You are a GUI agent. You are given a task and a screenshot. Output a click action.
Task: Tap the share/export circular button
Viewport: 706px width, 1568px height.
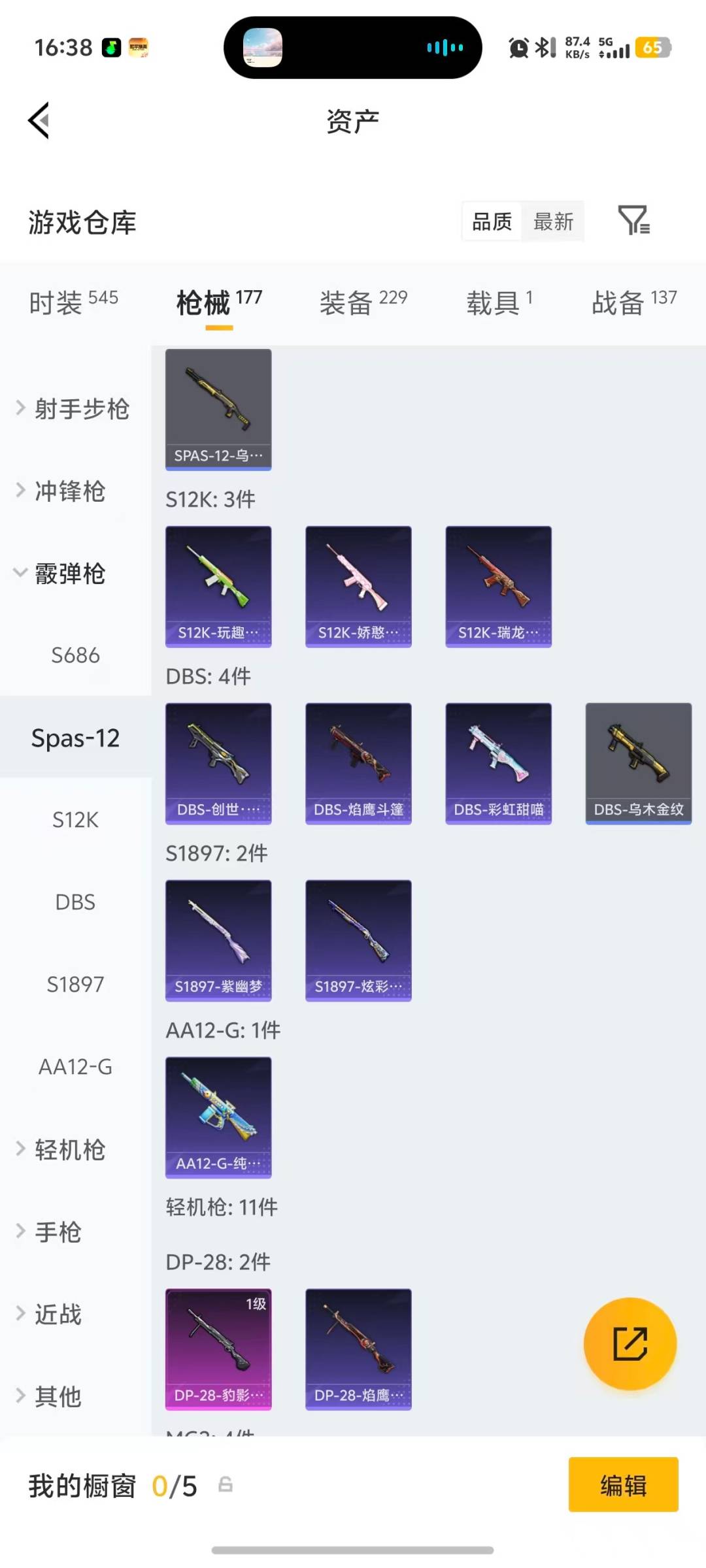(x=629, y=1342)
